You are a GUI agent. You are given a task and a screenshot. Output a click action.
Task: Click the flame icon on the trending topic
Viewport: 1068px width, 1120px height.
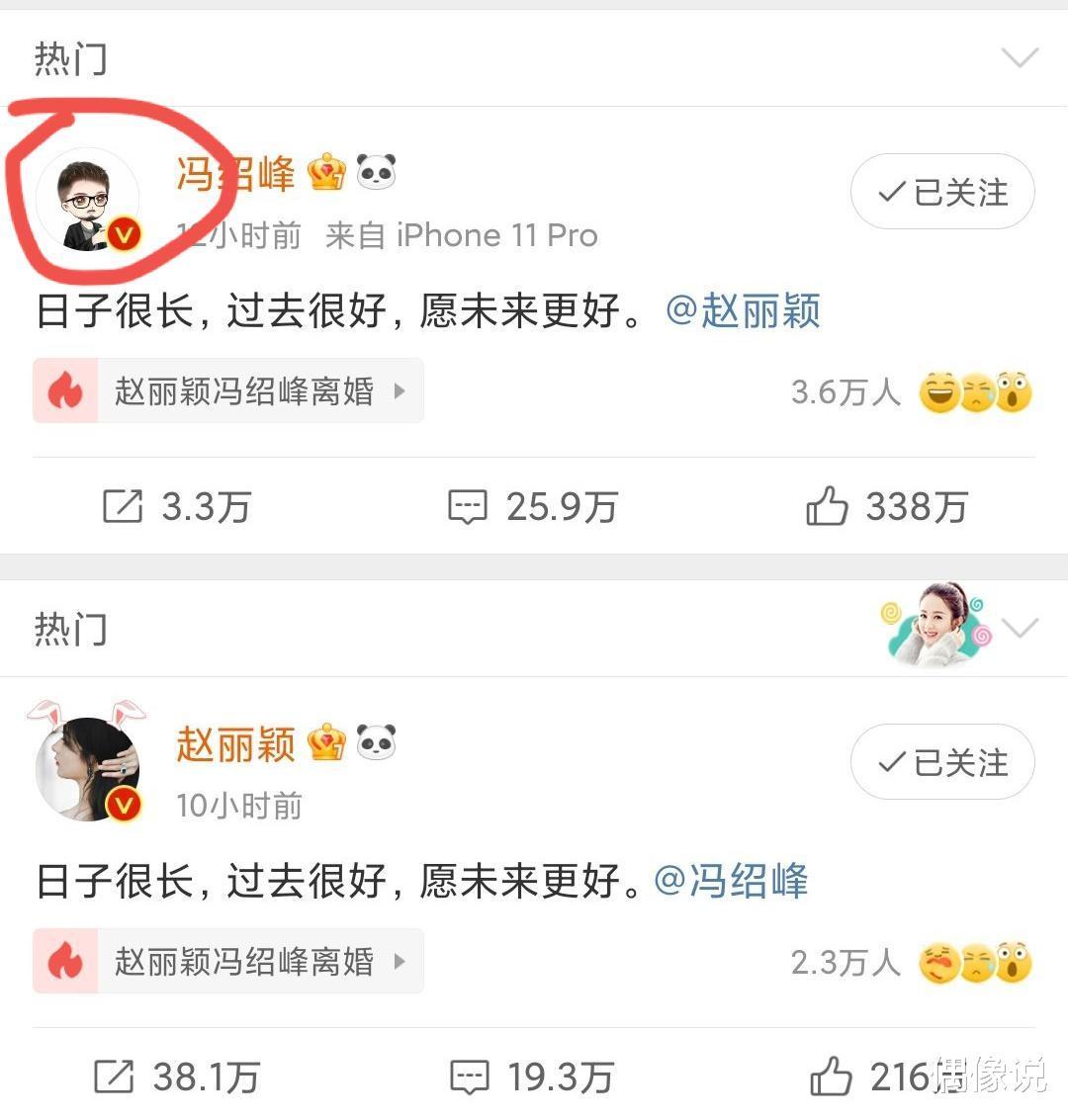pyautogui.click(x=65, y=390)
